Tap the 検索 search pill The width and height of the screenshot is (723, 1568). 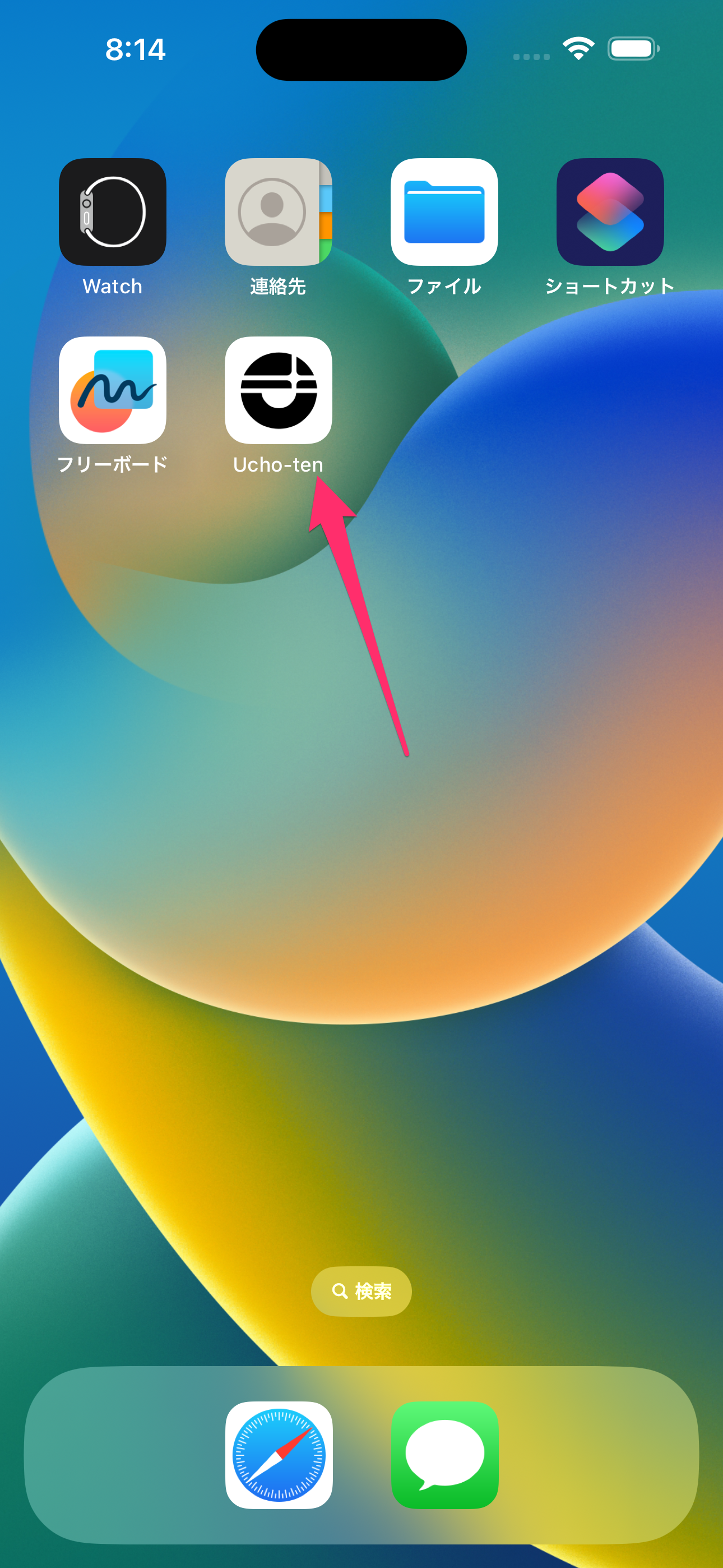pyautogui.click(x=361, y=1291)
